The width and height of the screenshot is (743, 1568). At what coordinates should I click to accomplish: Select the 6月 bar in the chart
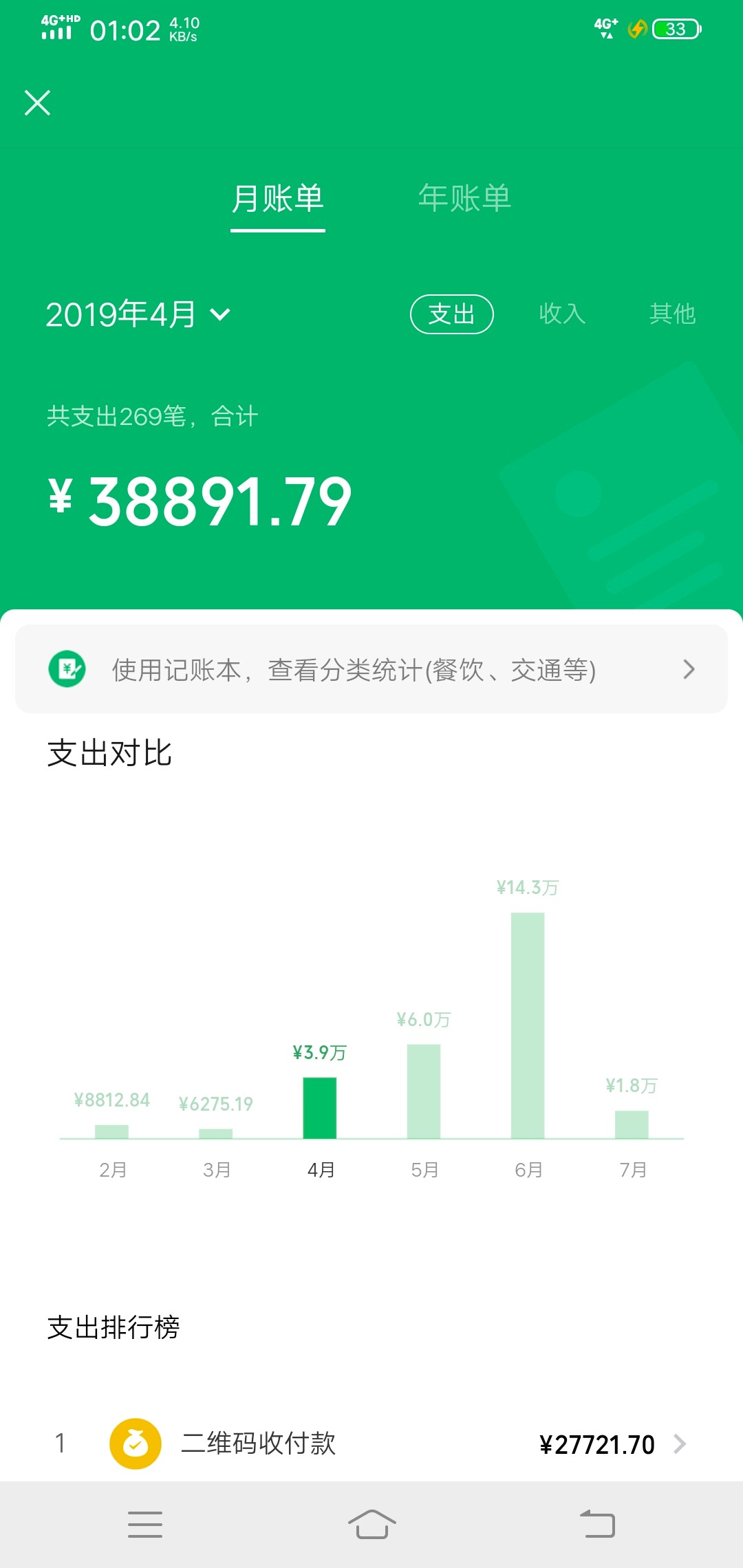[x=528, y=1025]
